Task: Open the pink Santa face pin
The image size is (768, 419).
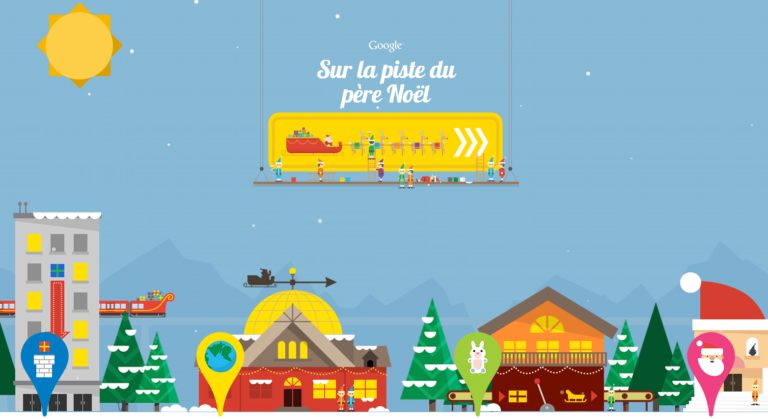Action: (711, 361)
